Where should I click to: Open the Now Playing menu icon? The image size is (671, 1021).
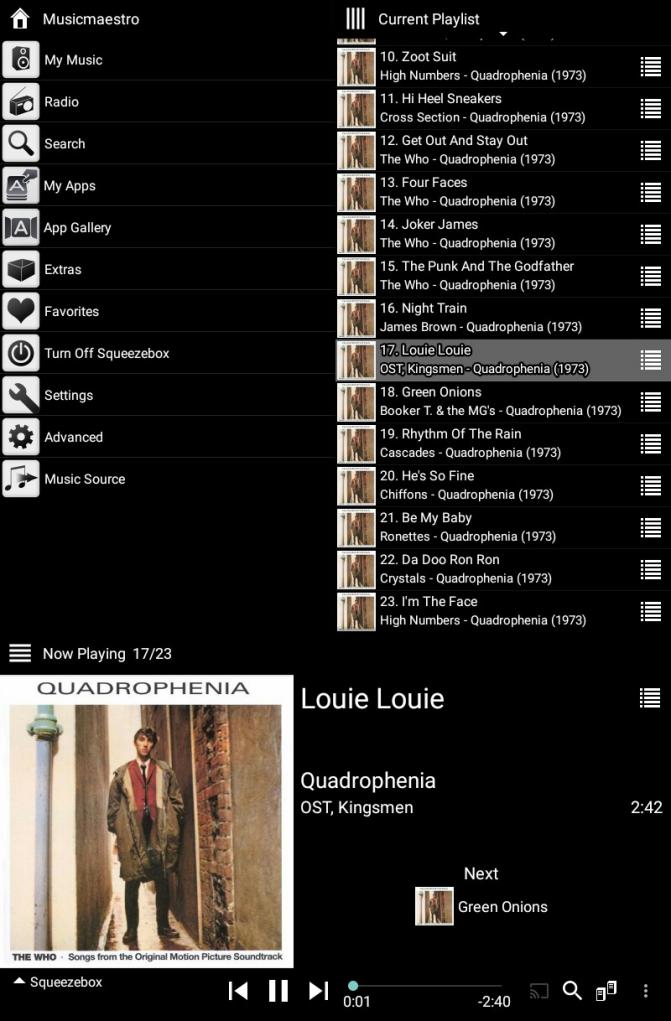[x=20, y=654]
